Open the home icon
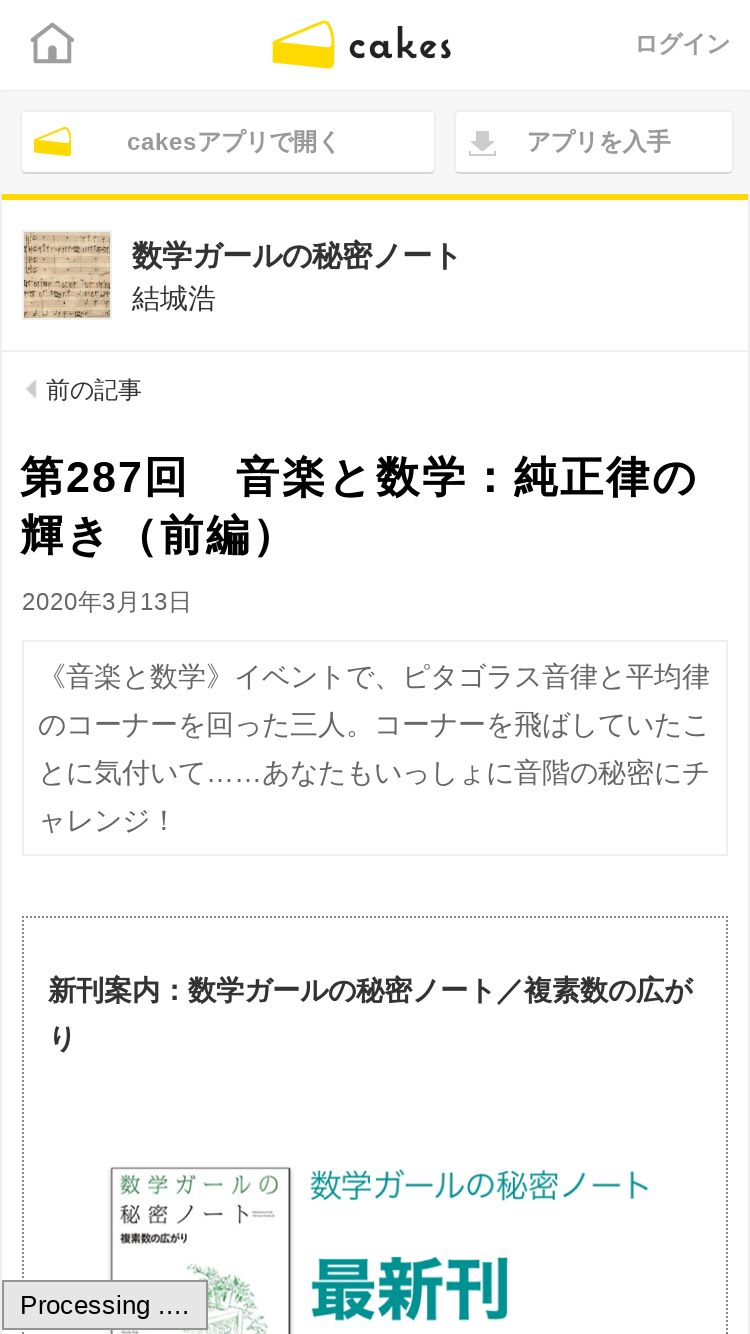750x1334 pixels. (52, 44)
